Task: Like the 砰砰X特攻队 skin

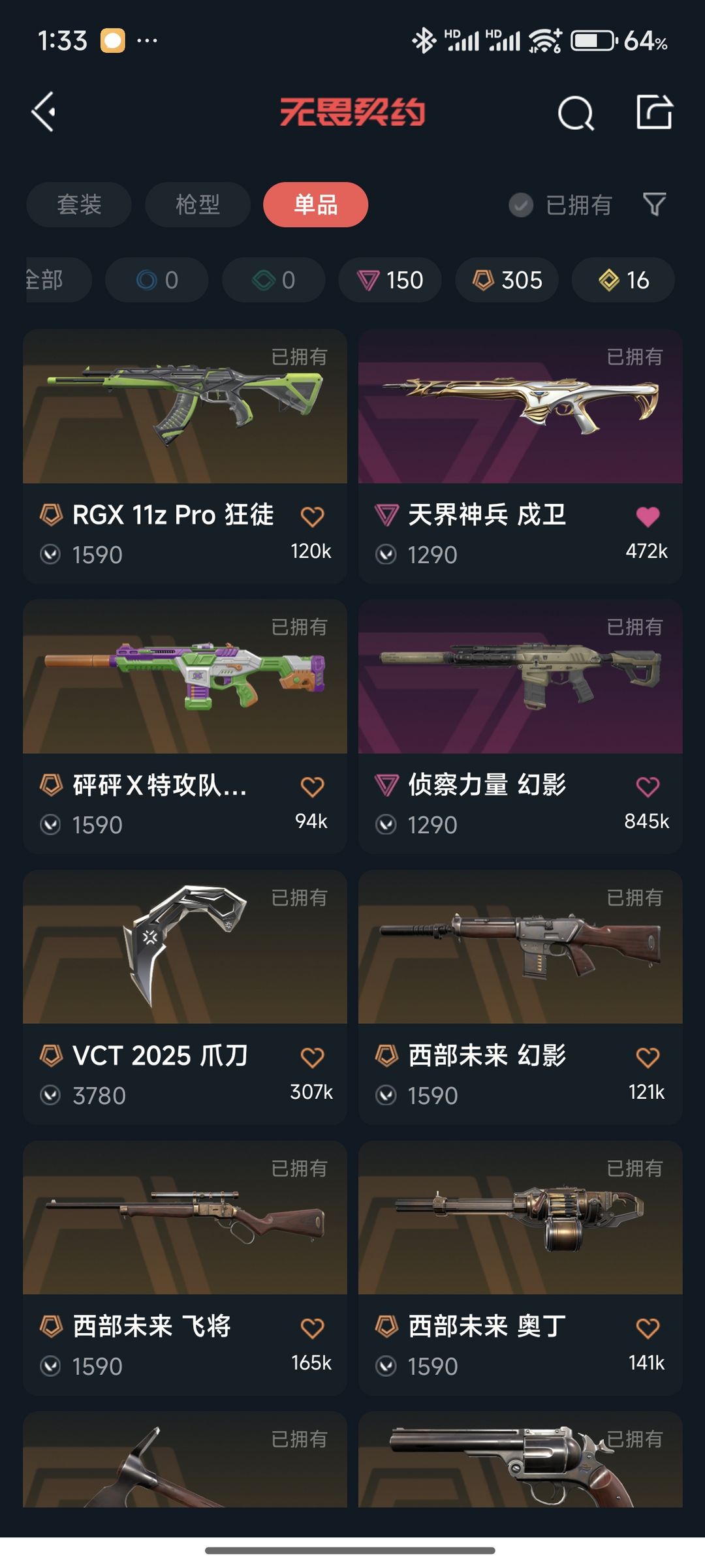Action: tap(312, 787)
